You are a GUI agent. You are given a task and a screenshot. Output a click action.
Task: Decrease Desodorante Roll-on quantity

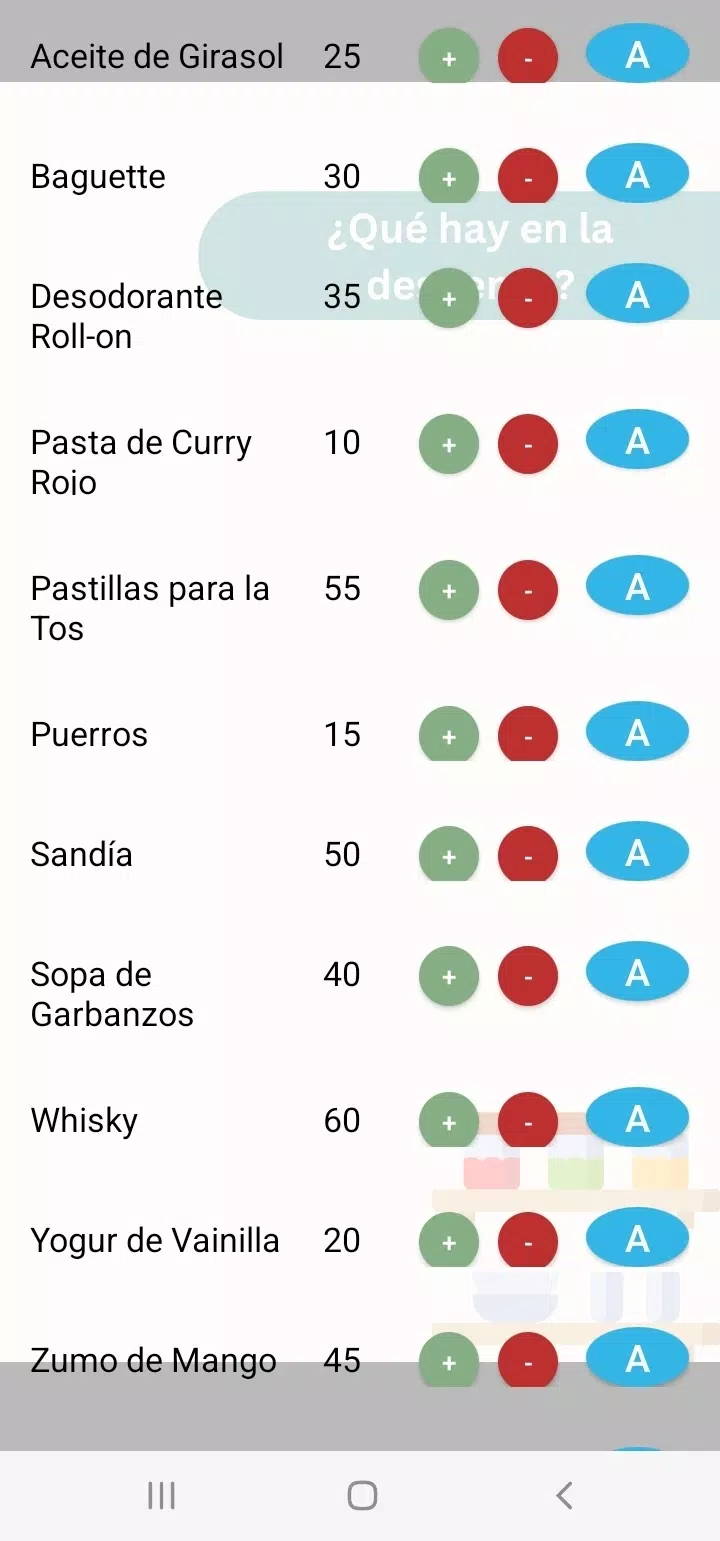527,297
